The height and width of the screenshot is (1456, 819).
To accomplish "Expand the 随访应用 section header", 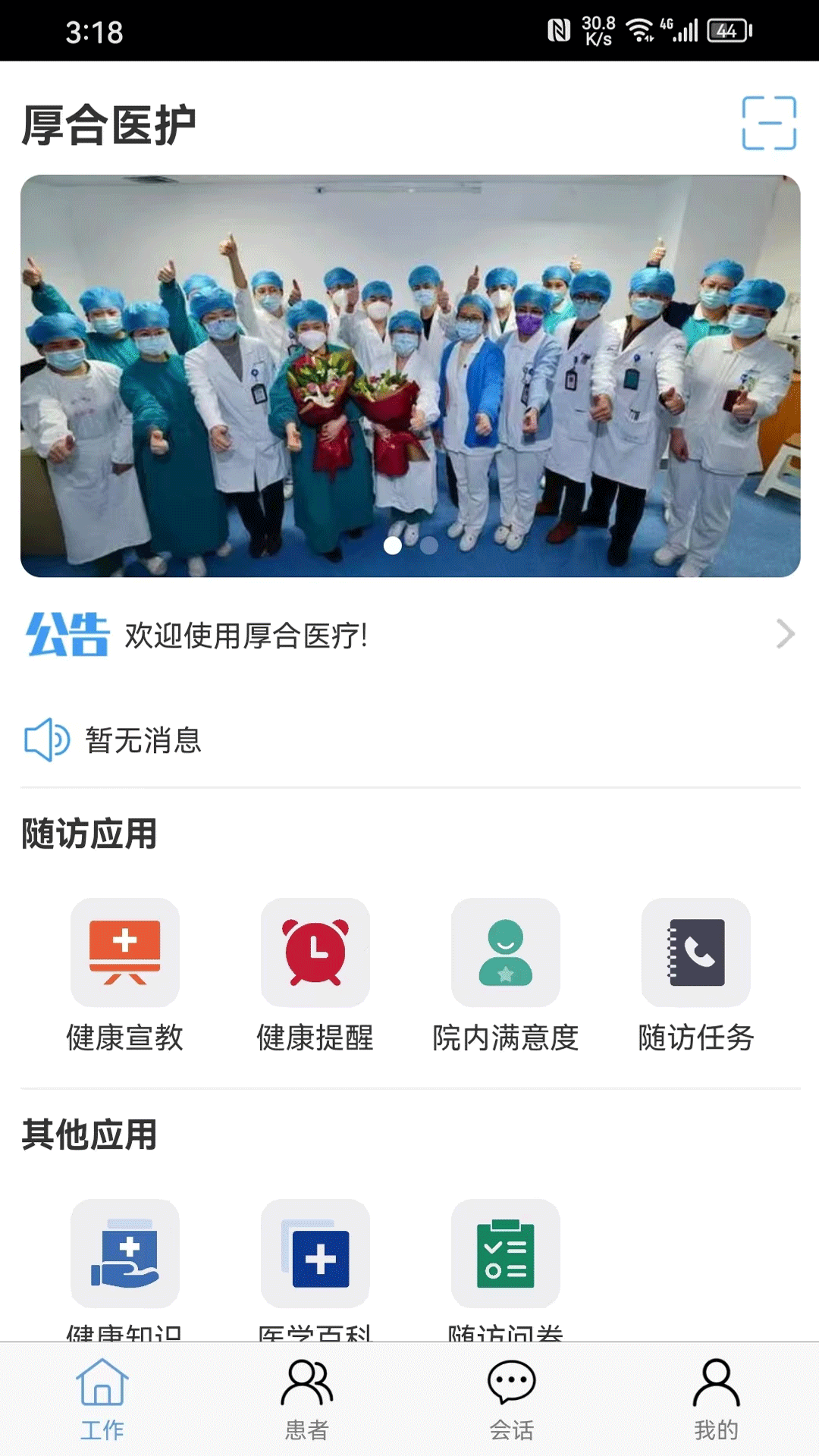I will [x=91, y=834].
